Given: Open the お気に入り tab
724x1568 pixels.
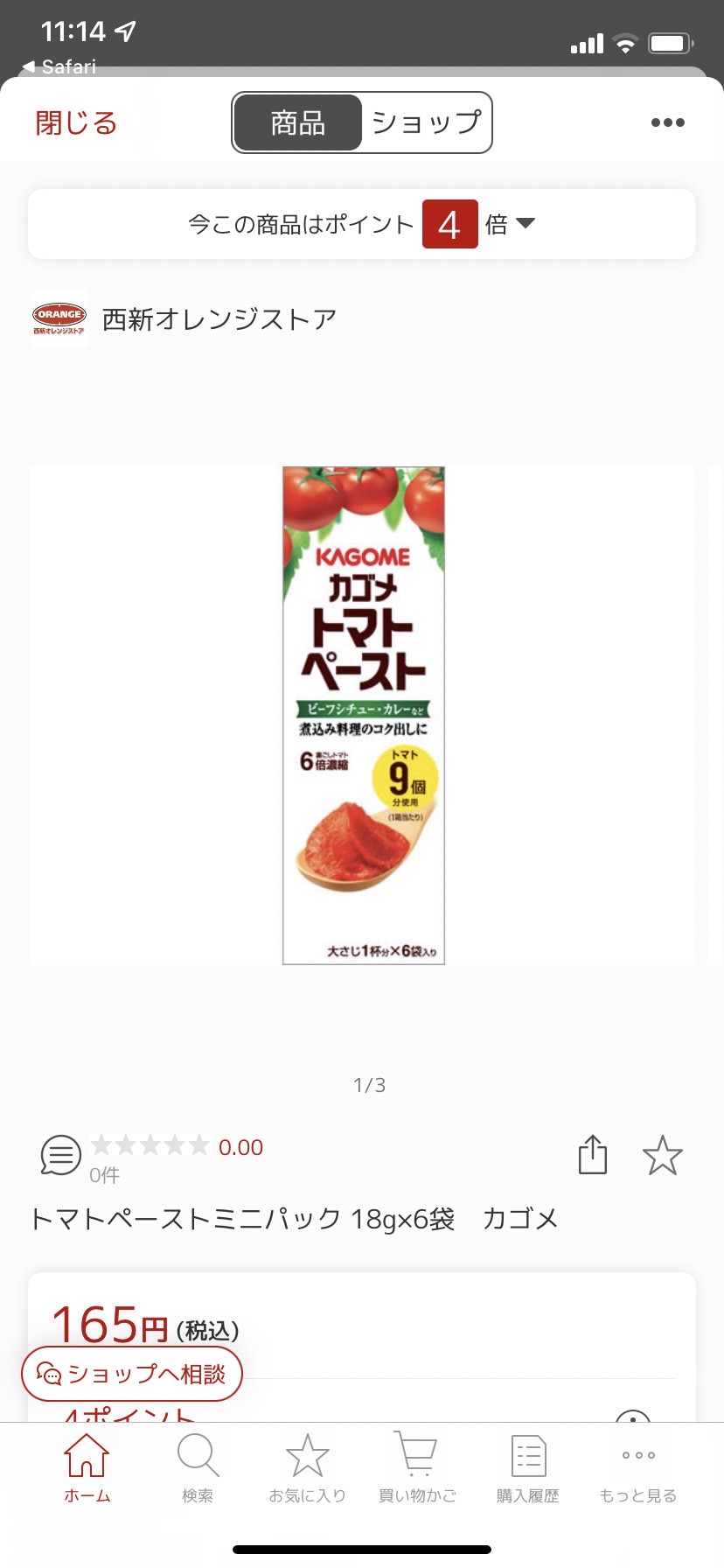Looking at the screenshot, I should point(307,1468).
